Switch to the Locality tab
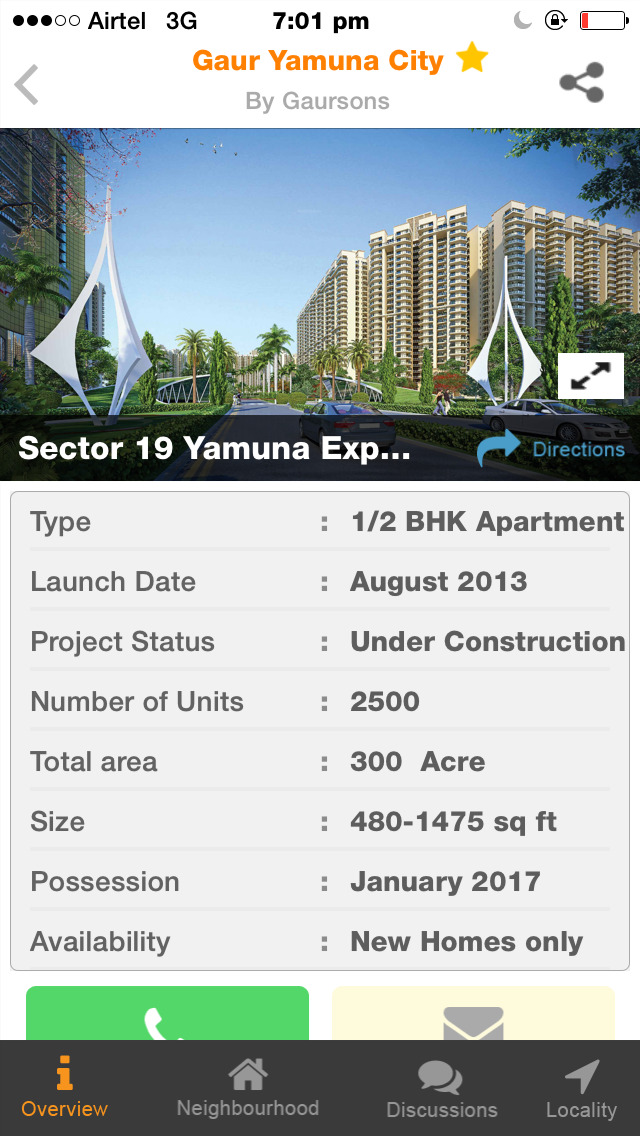 (581, 1090)
